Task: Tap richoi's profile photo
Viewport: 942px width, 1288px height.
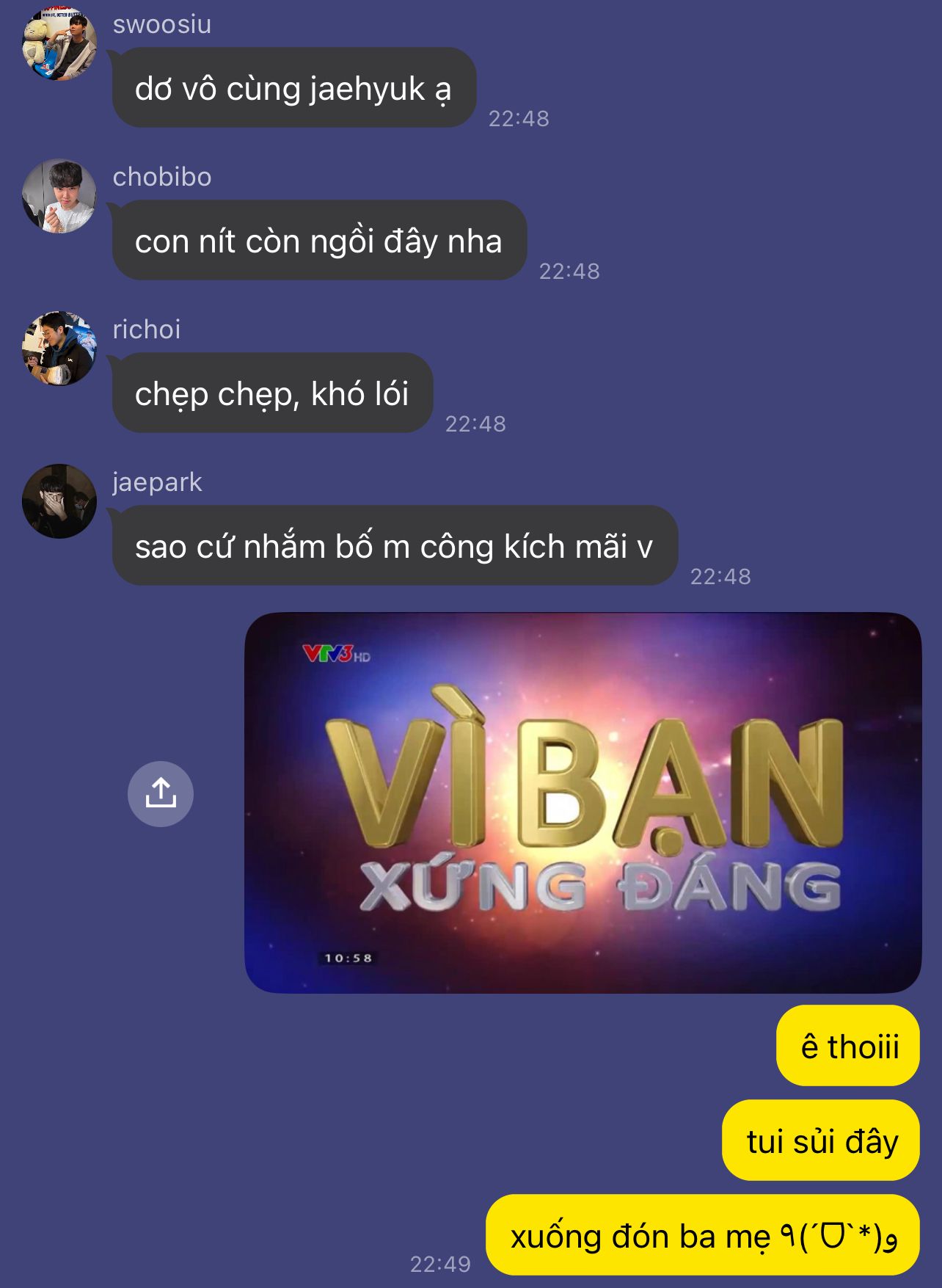Action: pyautogui.click(x=59, y=349)
